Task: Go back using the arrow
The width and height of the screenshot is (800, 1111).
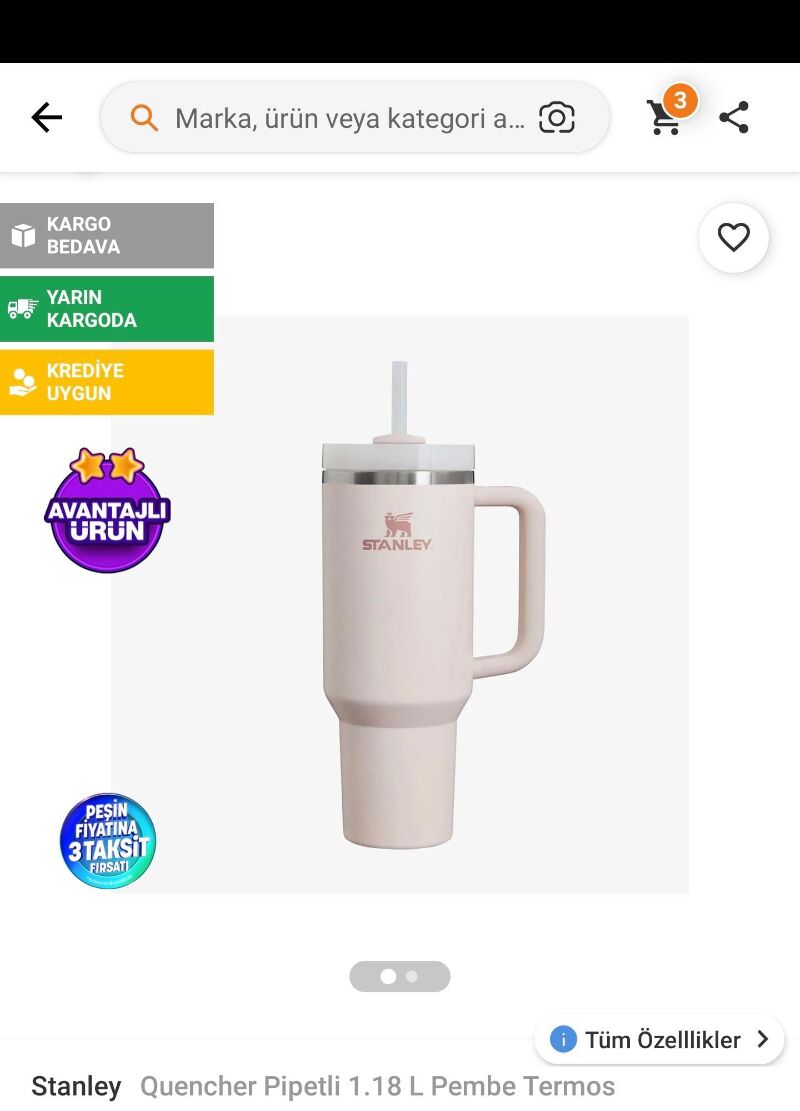Action: click(46, 118)
